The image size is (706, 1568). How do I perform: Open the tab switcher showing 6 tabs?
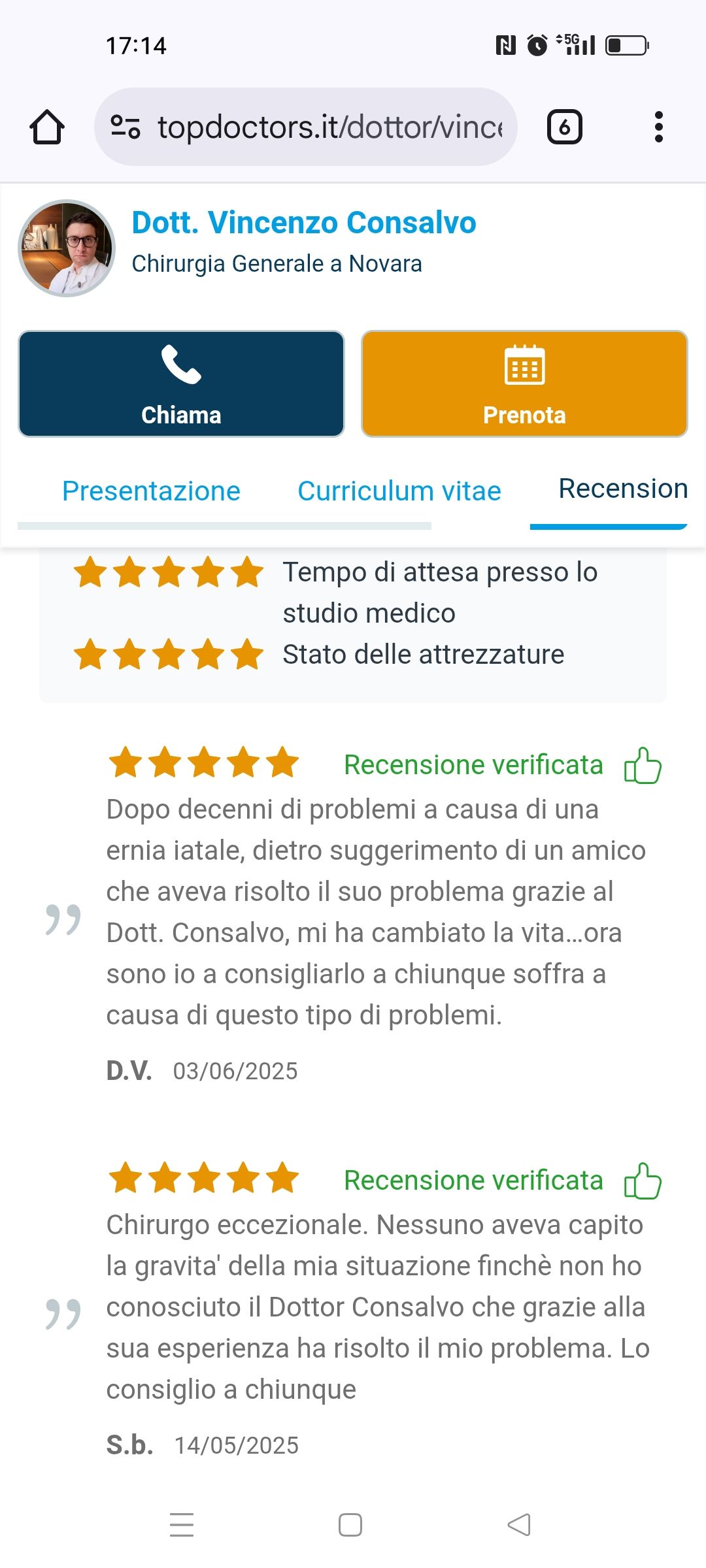(x=564, y=127)
